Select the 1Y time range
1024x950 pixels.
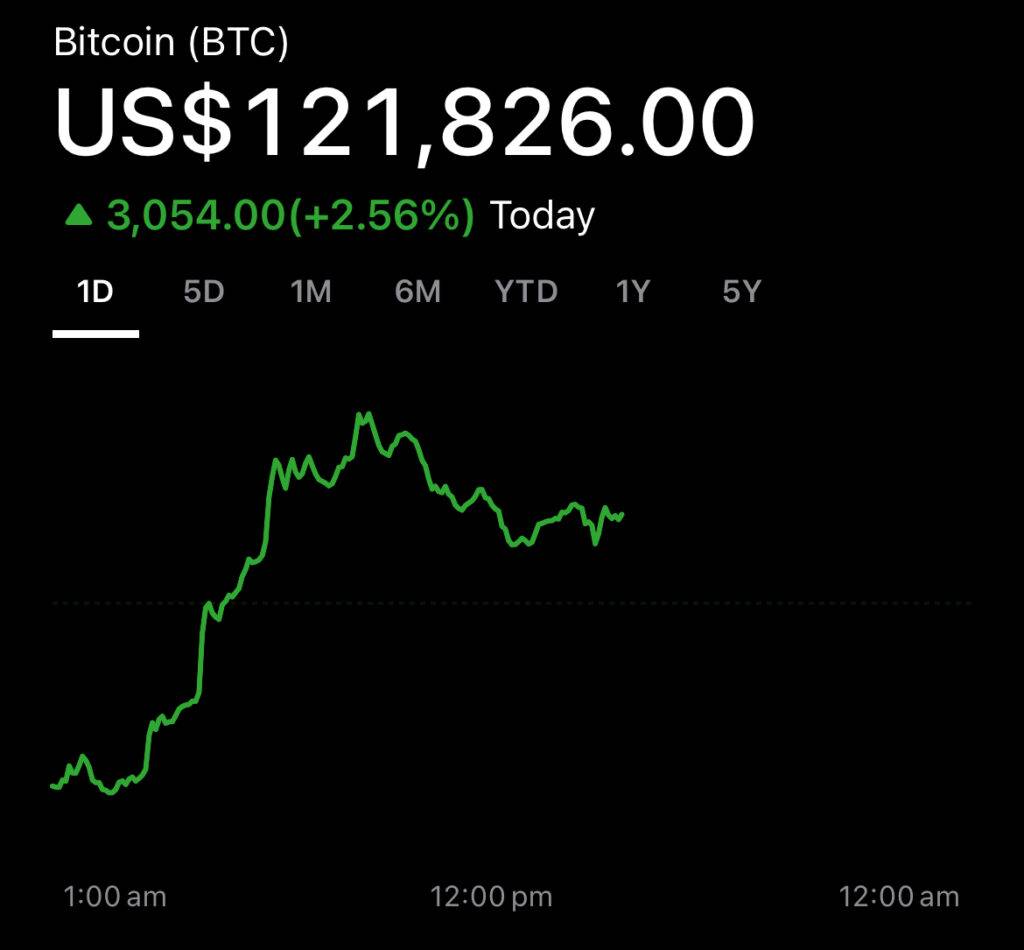point(633,292)
